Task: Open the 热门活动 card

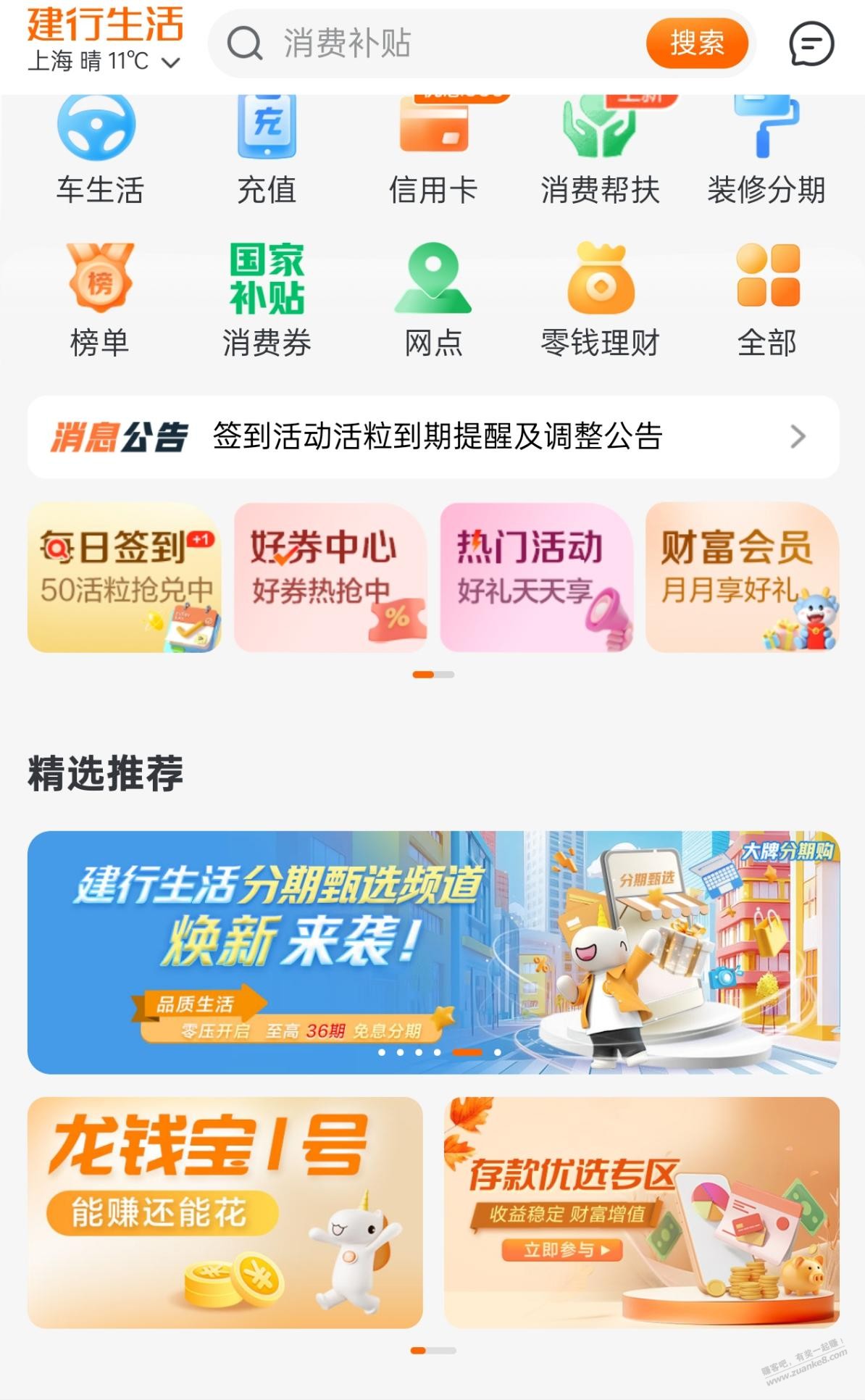Action: pyautogui.click(x=536, y=578)
